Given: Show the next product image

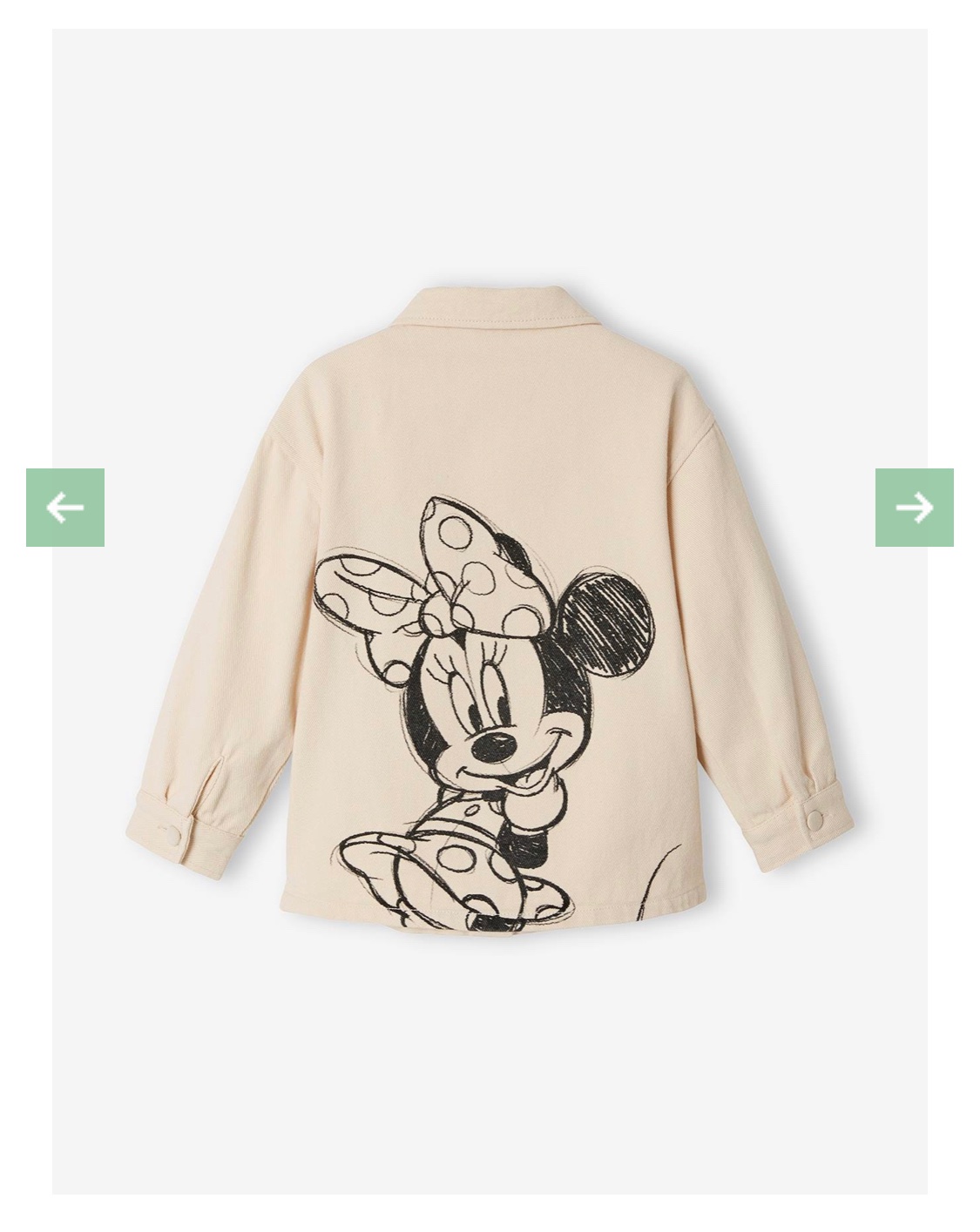Looking at the screenshot, I should click(x=914, y=508).
